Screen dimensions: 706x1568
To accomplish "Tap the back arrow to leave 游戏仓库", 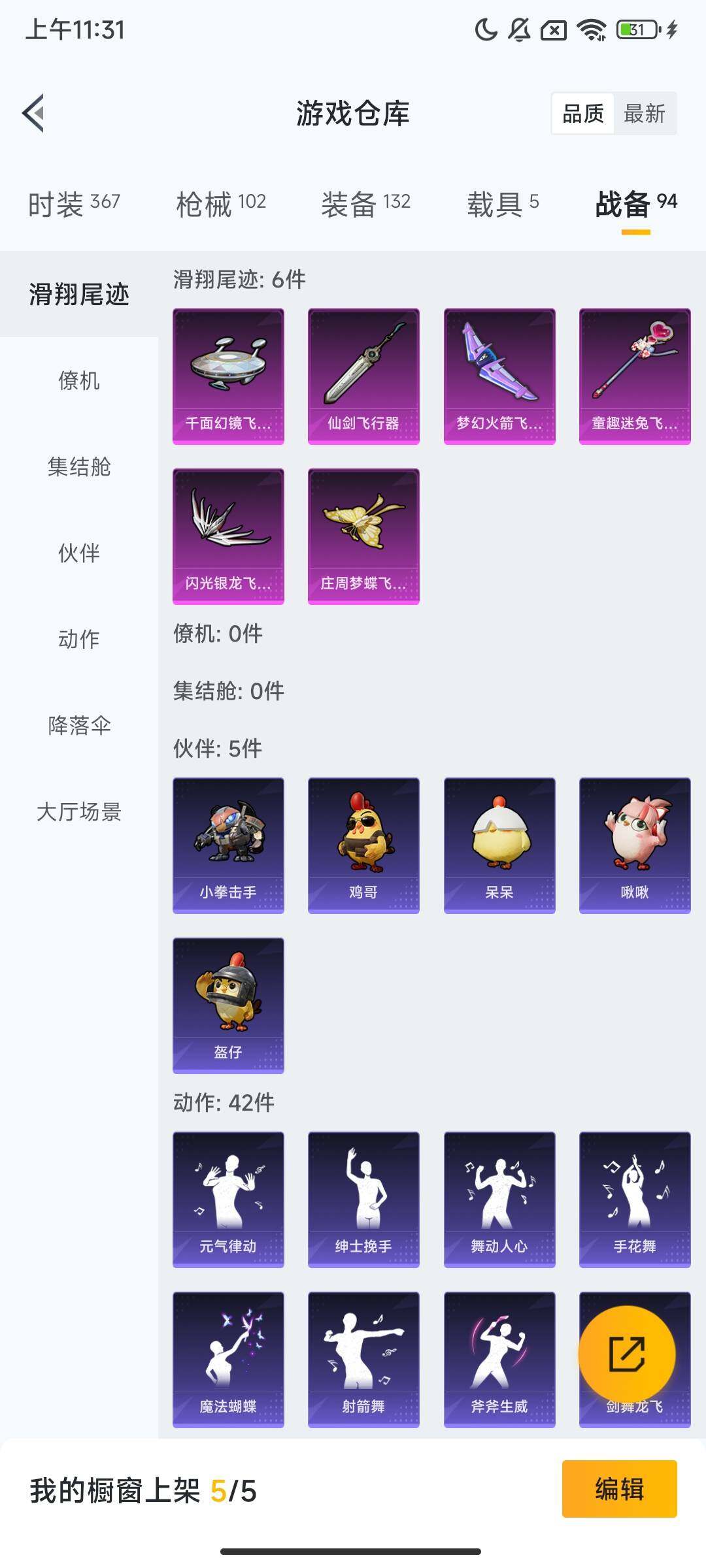I will click(34, 112).
